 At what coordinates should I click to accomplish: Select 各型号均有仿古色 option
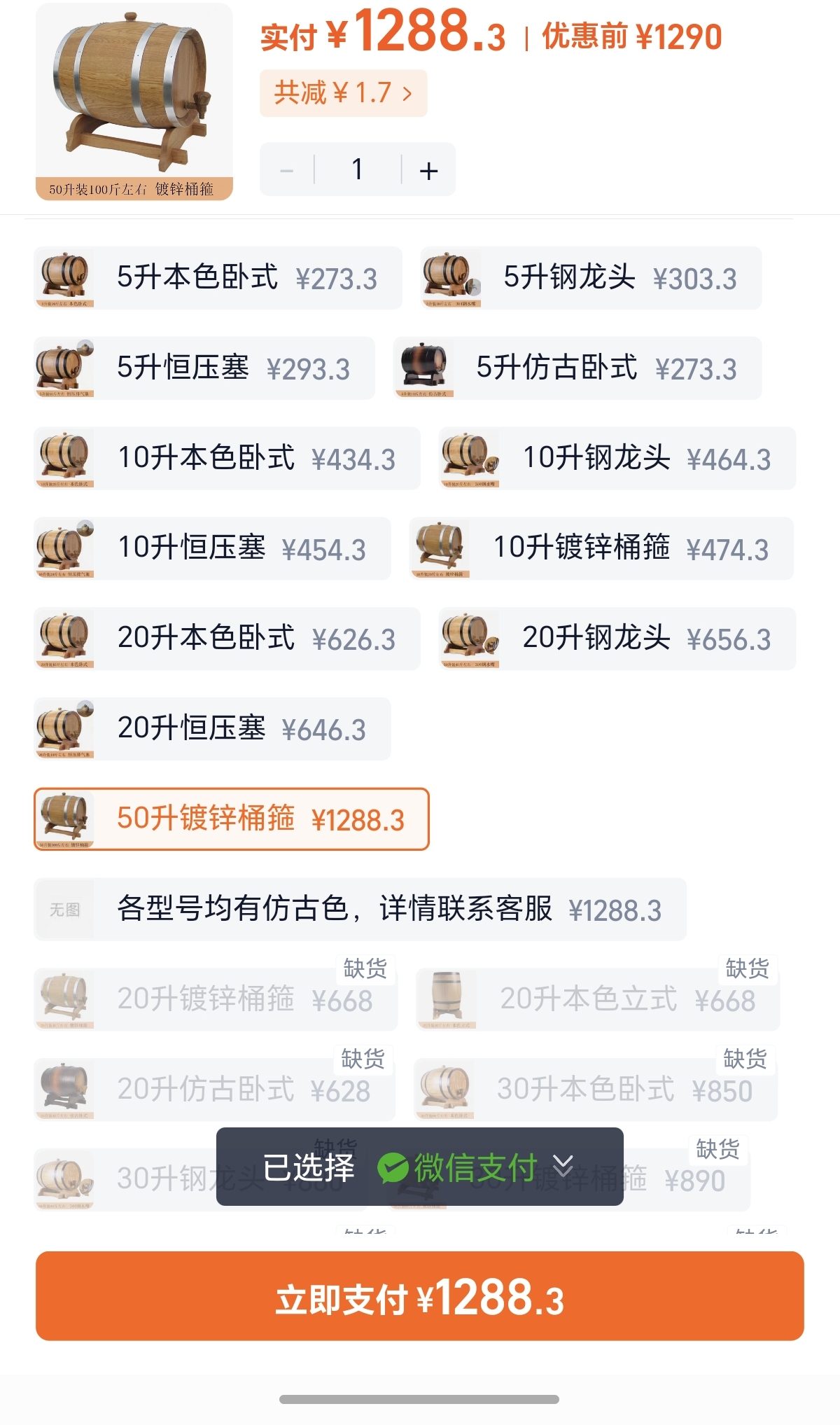point(360,909)
